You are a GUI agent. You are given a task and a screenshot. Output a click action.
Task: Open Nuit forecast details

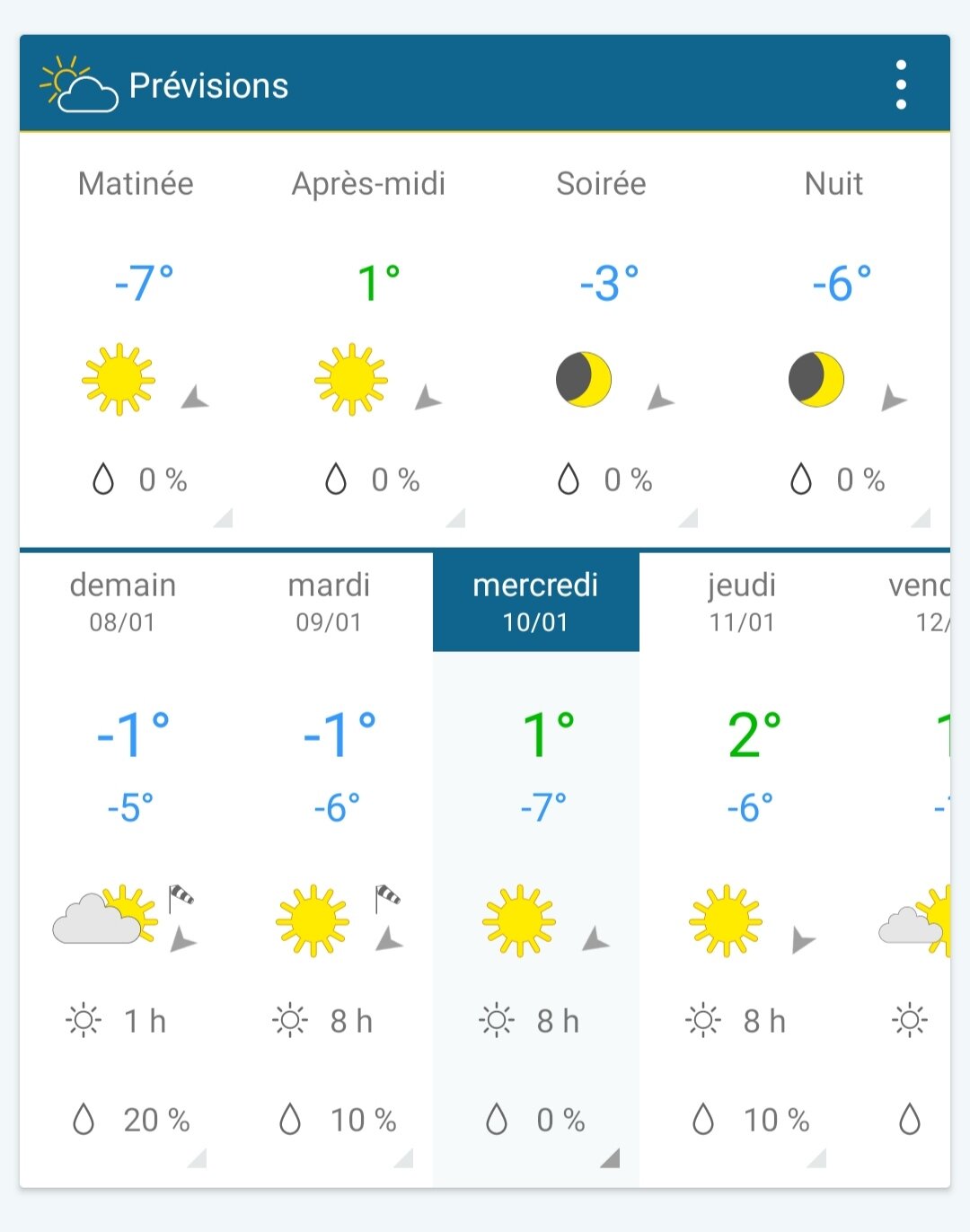(833, 341)
